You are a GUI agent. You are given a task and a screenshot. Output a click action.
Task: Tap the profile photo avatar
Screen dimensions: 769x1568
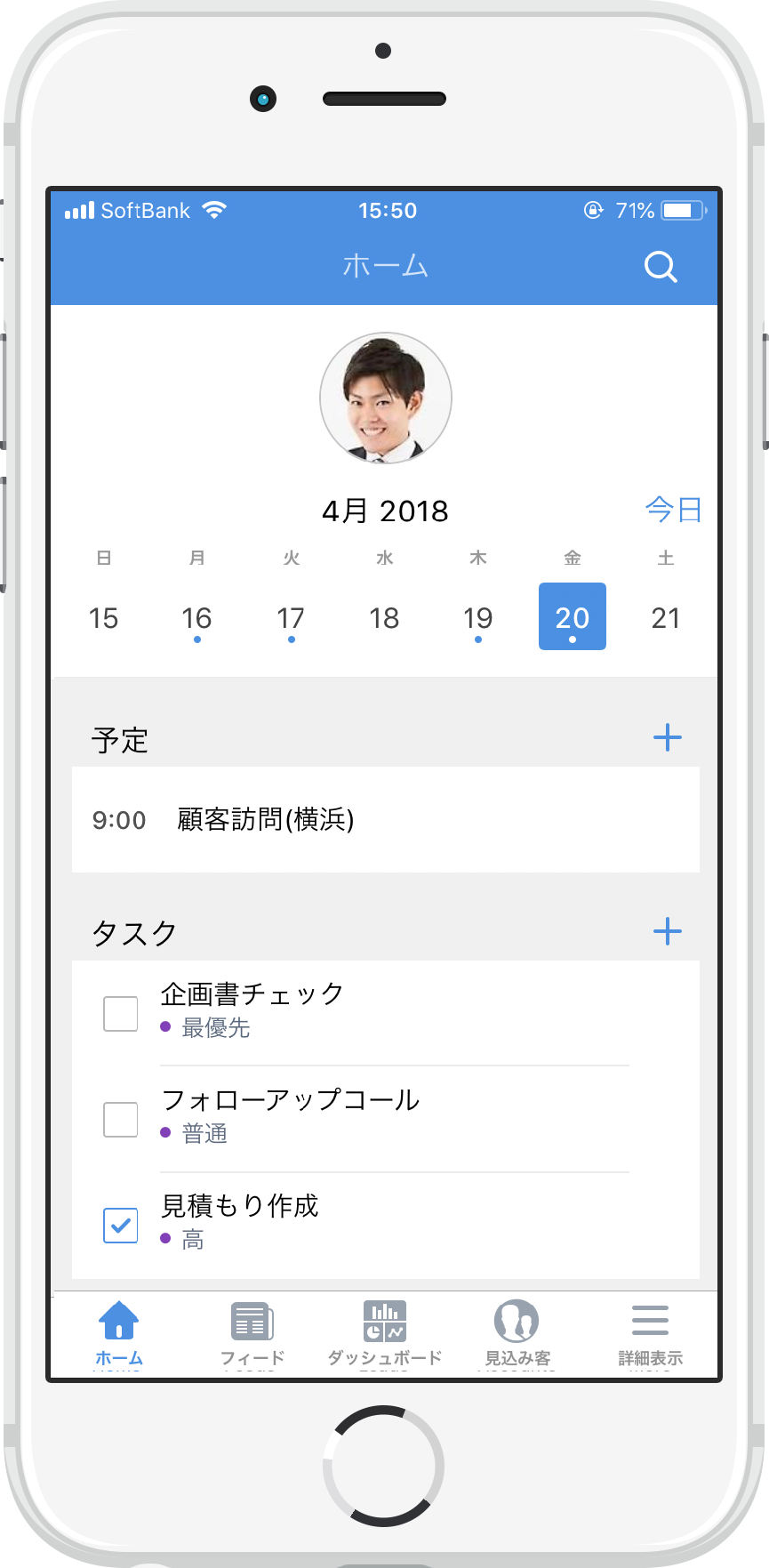coord(386,398)
